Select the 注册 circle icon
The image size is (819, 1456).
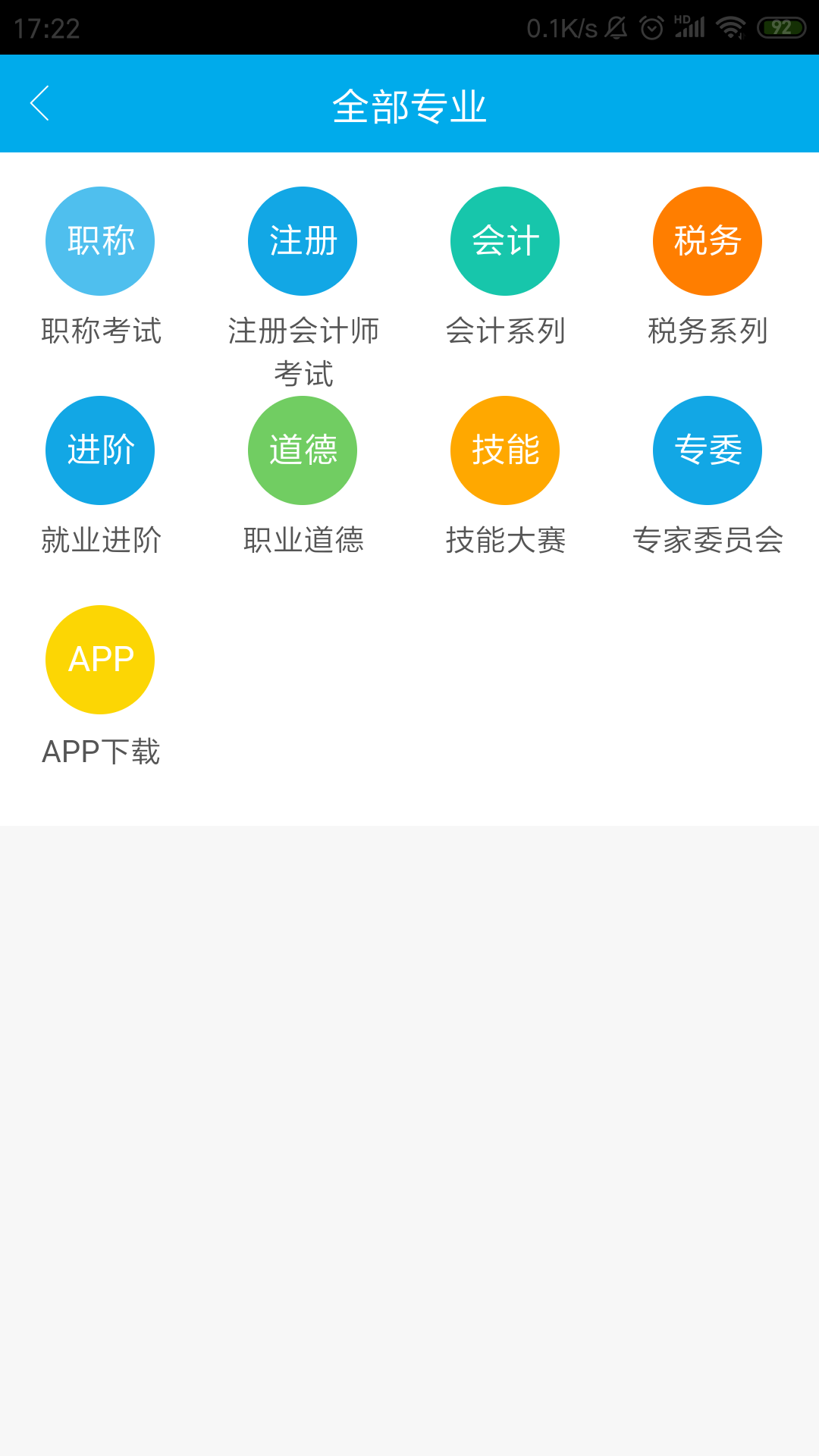click(x=302, y=240)
